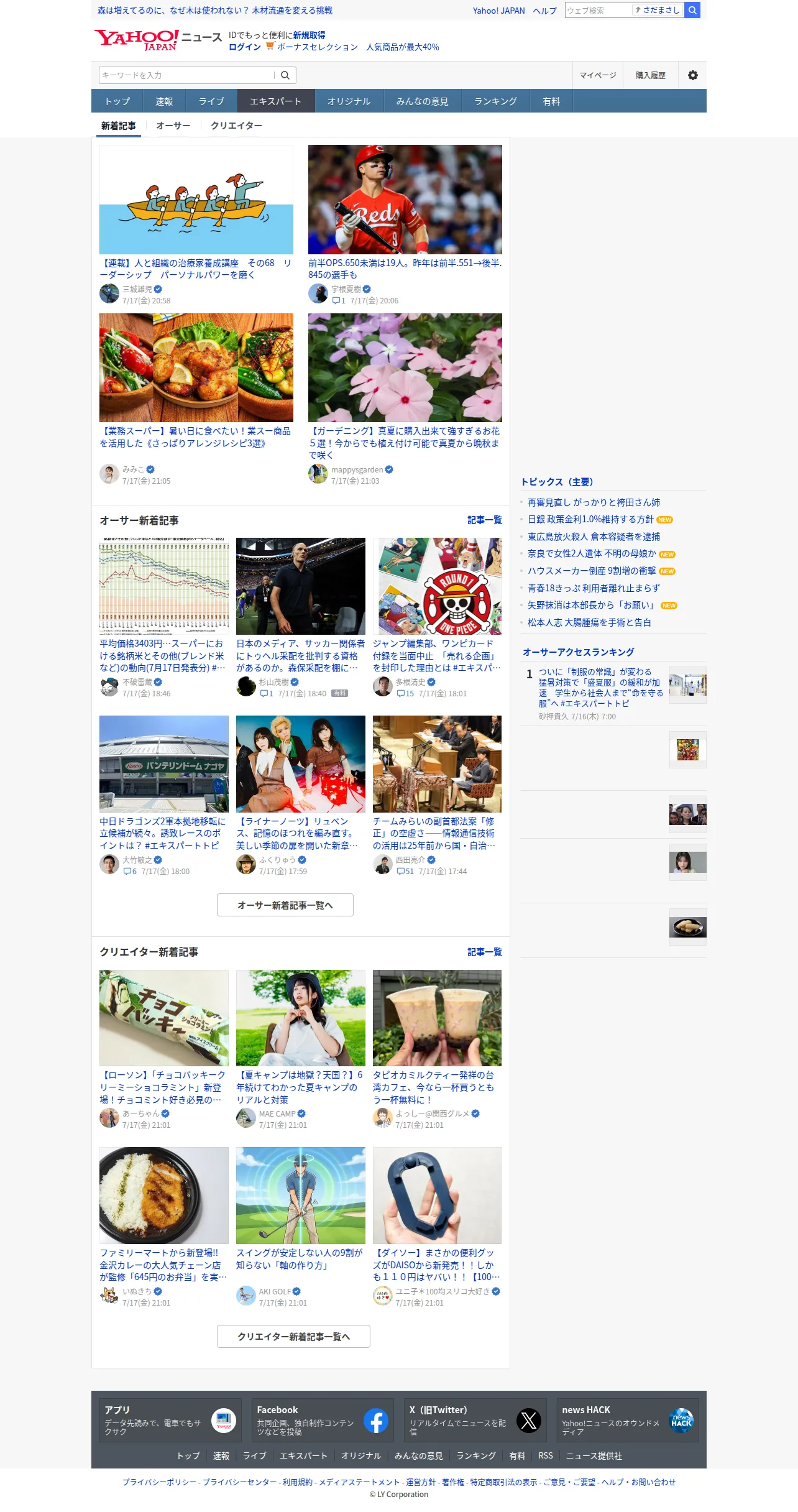Click the ログイン link
The width and height of the screenshot is (798, 1512).
245,47
